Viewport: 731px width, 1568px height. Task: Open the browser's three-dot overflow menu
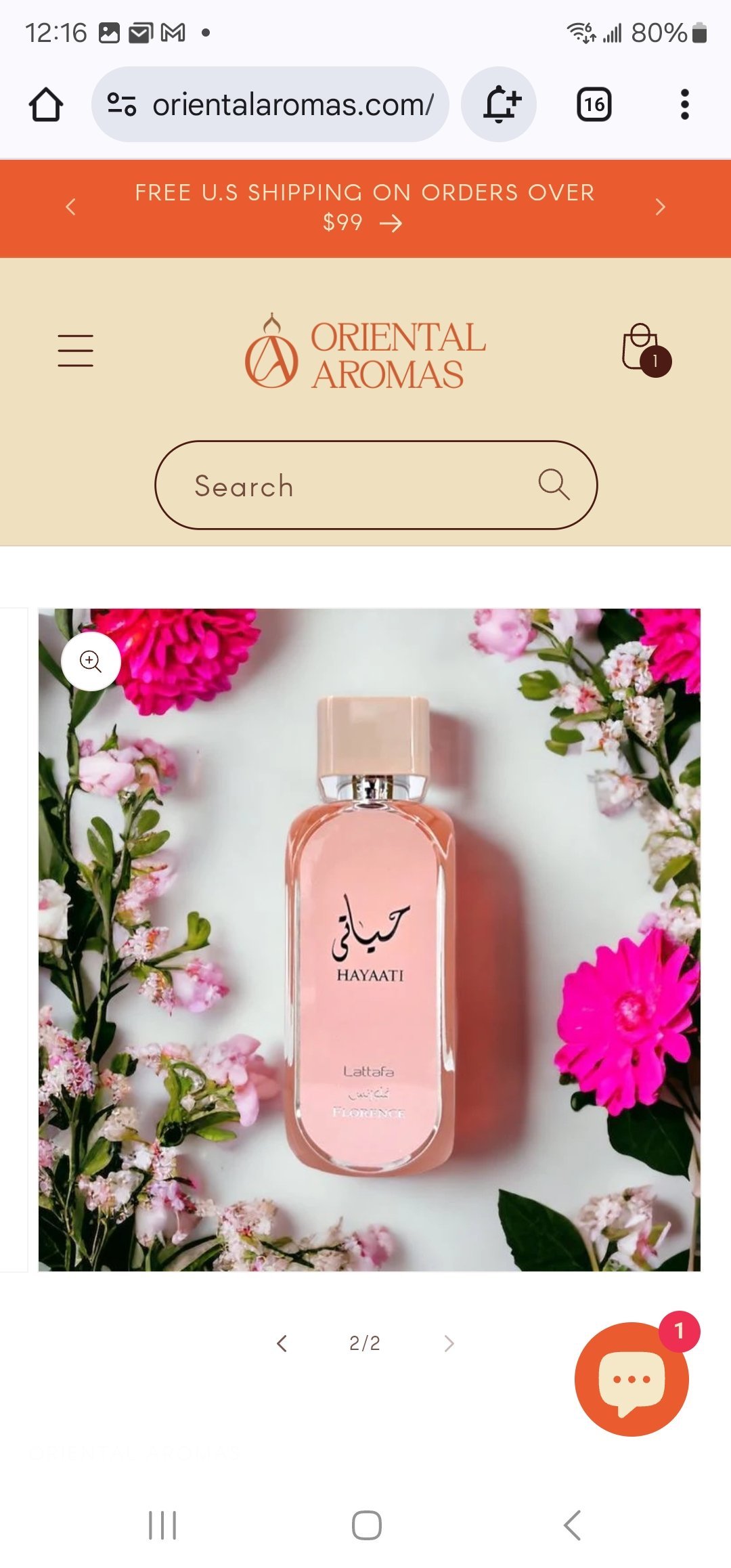[x=684, y=105]
